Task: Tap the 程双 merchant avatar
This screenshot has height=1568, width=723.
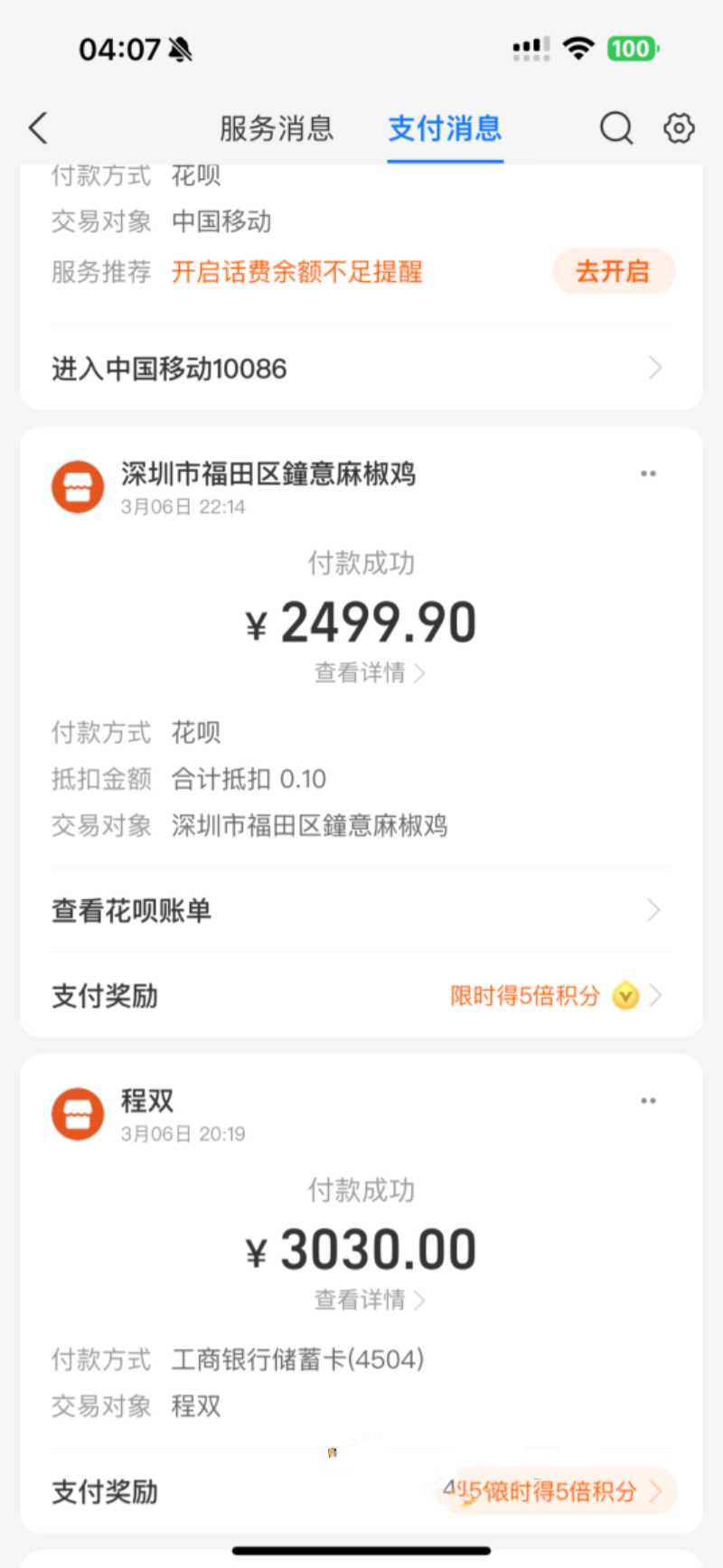Action: click(x=77, y=1113)
